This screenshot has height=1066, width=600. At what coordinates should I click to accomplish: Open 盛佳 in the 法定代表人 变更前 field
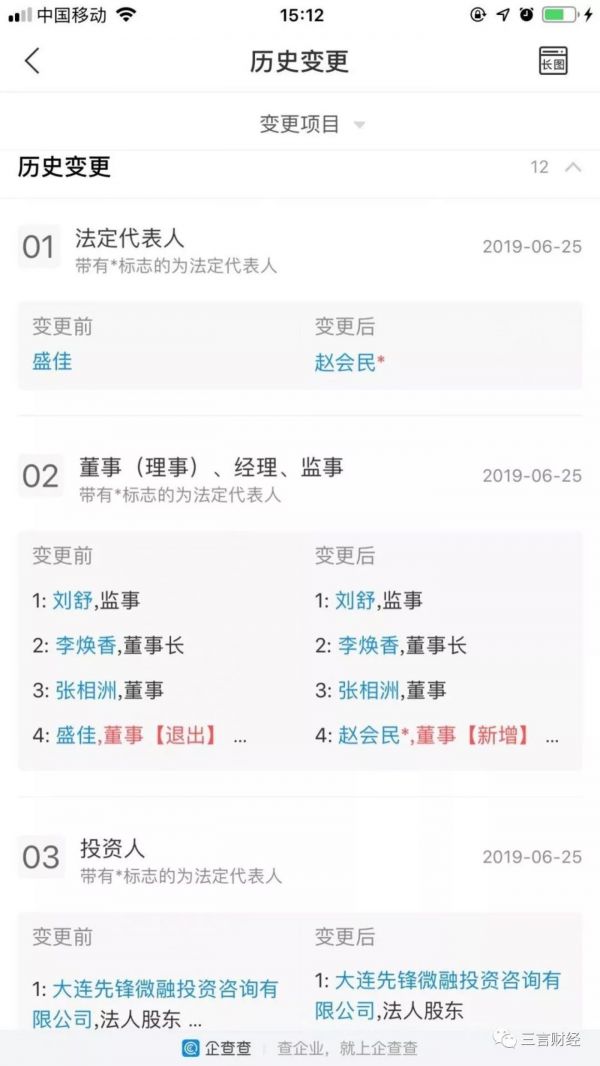click(x=52, y=361)
